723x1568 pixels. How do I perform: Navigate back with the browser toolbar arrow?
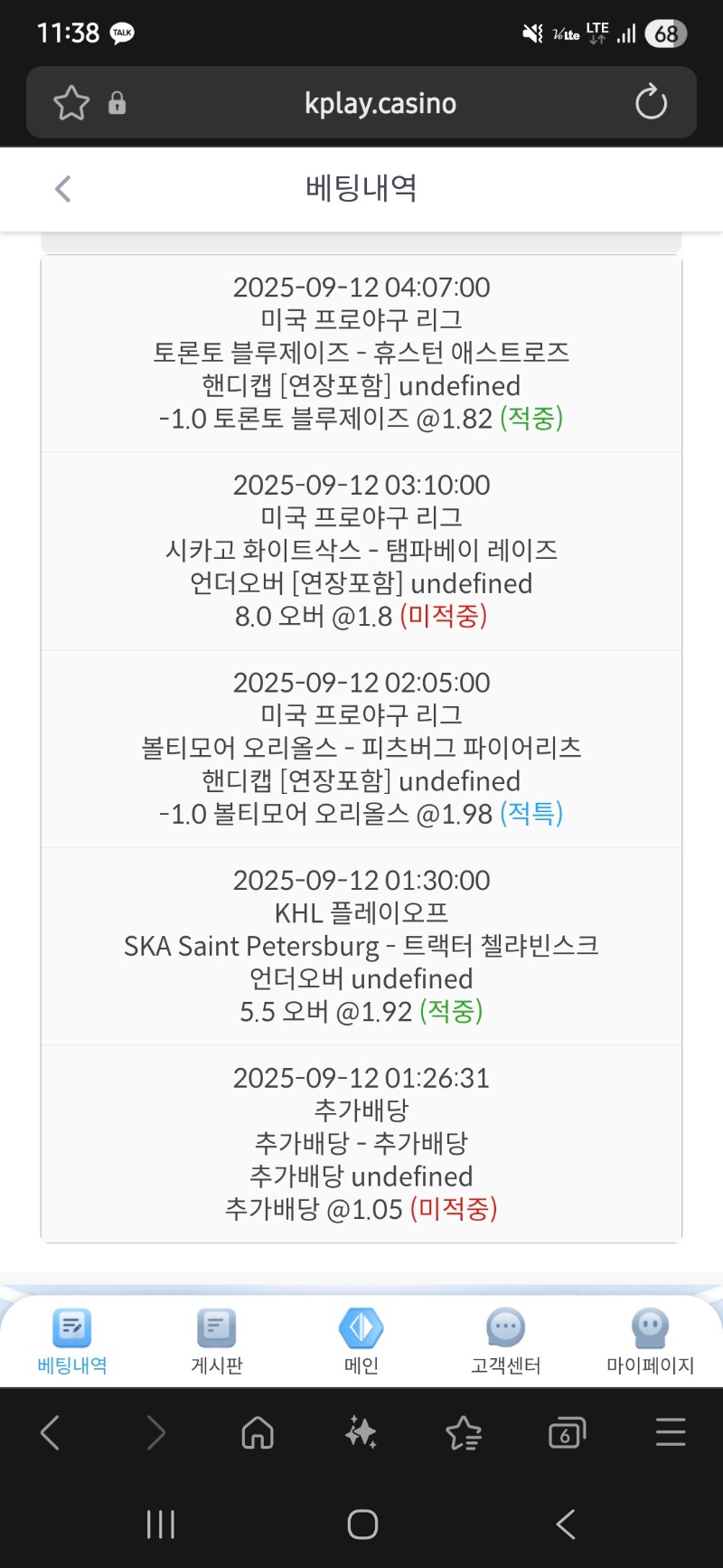[x=51, y=1432]
